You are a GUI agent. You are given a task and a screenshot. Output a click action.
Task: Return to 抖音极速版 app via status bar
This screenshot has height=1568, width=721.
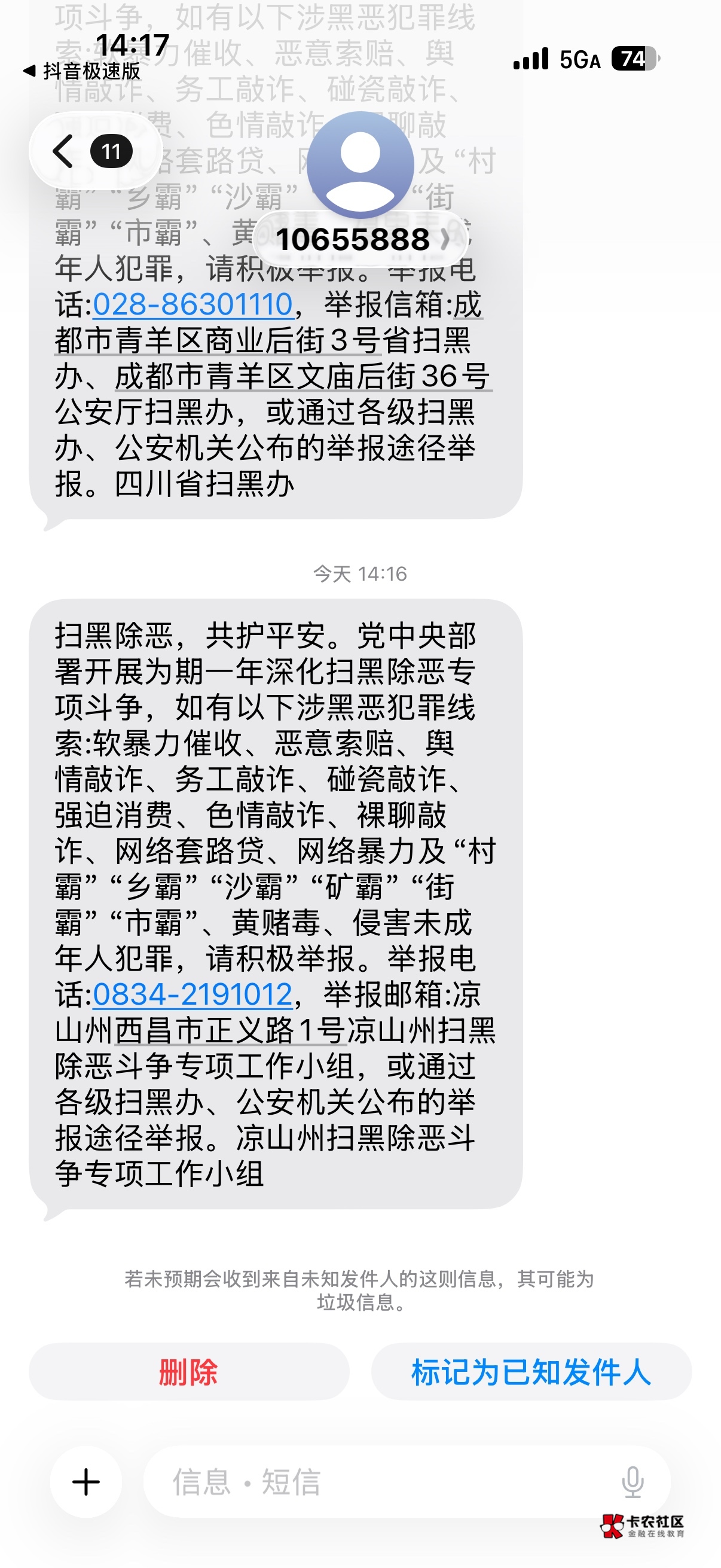(x=82, y=71)
